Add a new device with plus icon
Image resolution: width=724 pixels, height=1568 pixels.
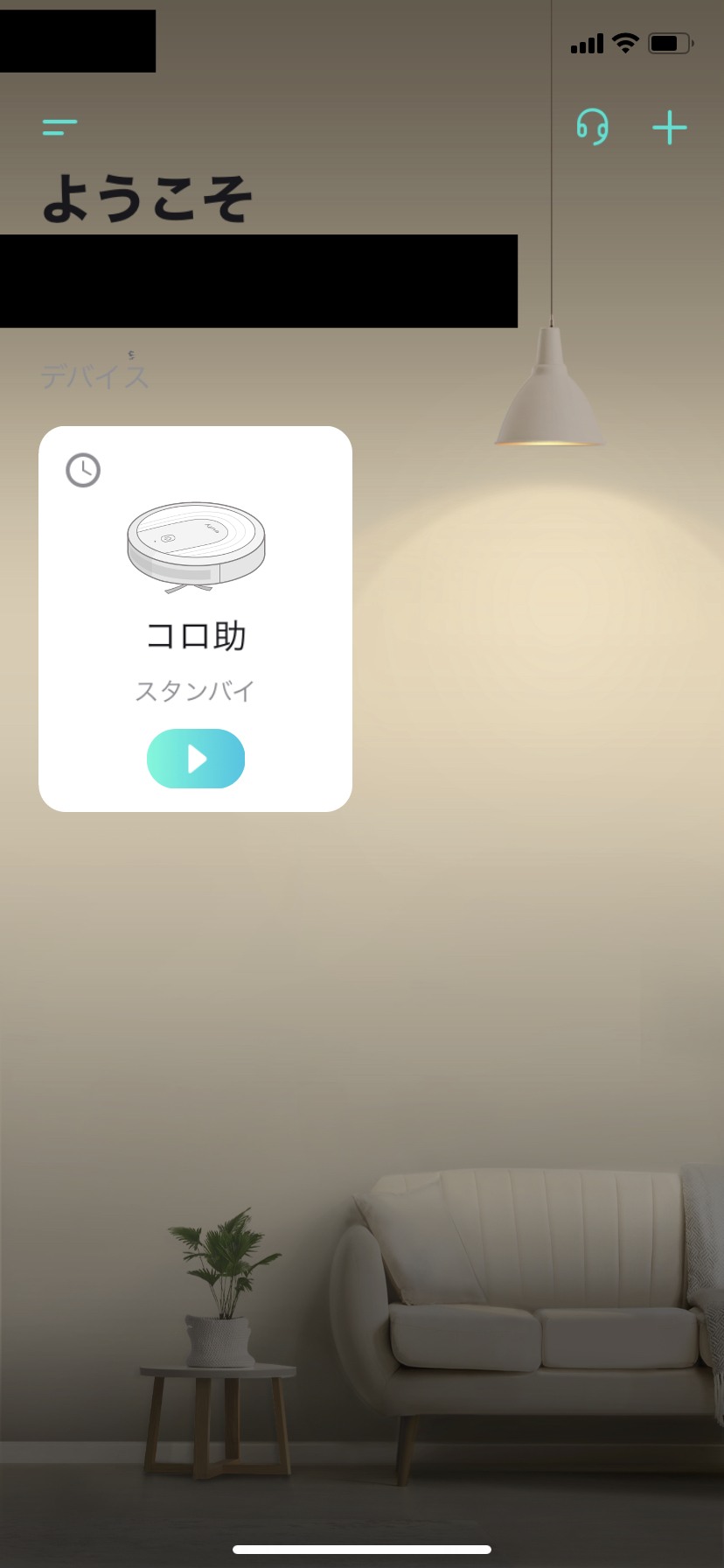[670, 128]
